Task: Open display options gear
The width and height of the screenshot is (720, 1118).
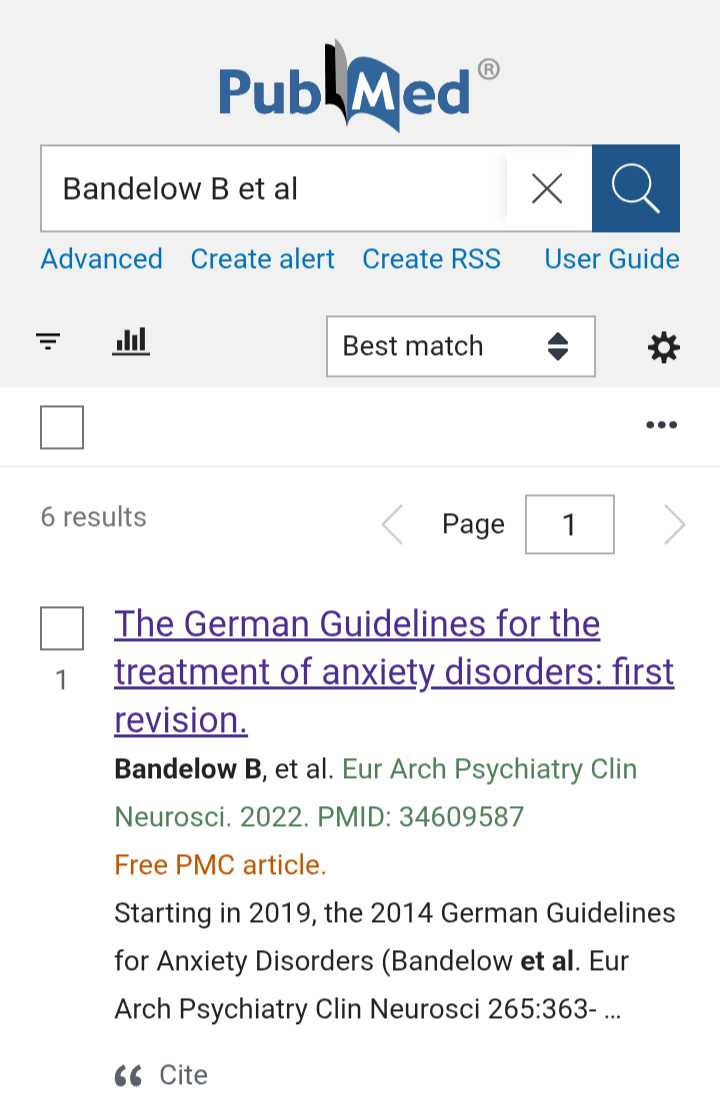Action: click(664, 347)
